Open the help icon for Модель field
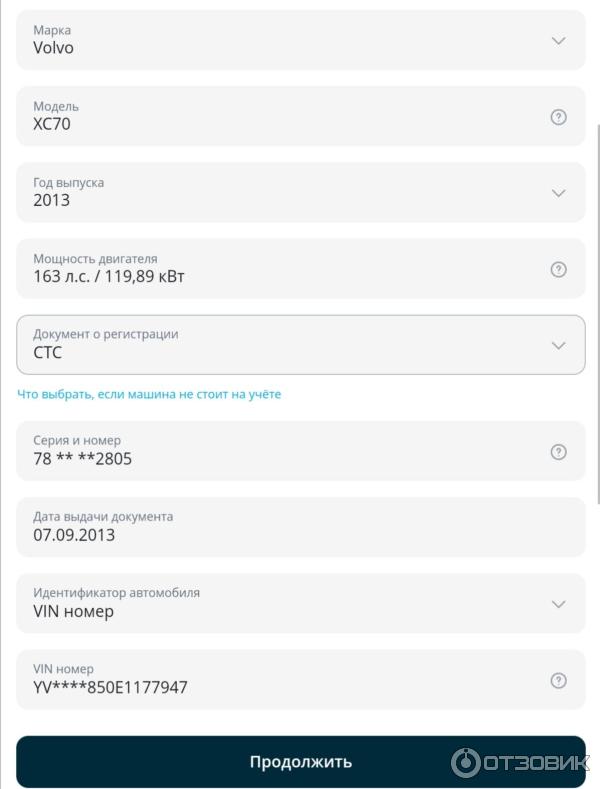Screen dimensions: 600x789 558,117
